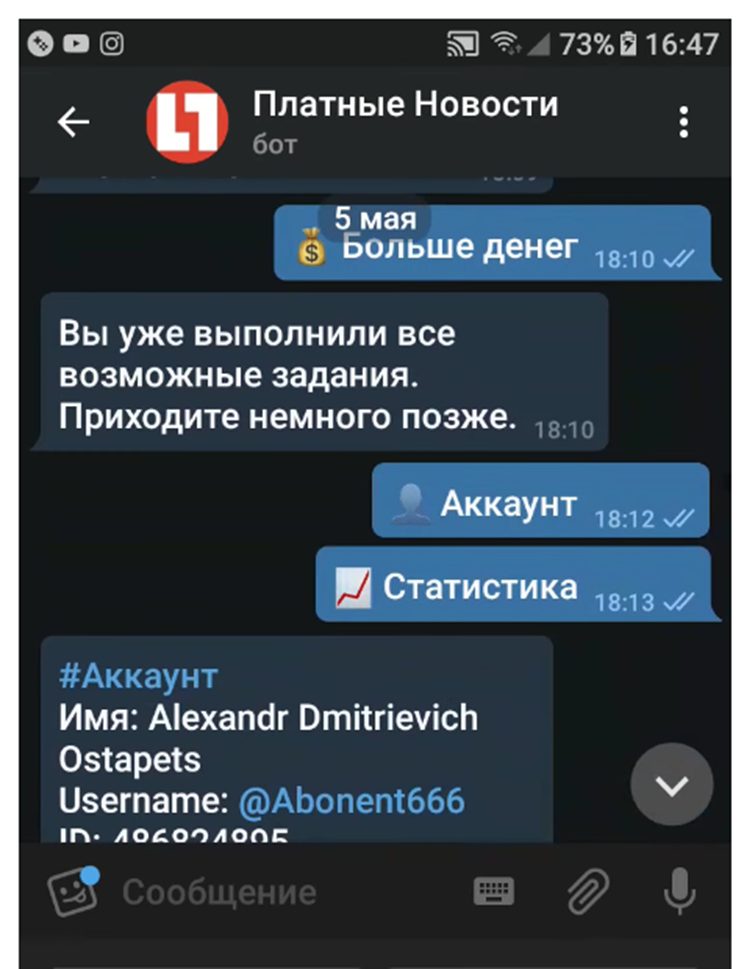Show the bot keyboard buttons
Image resolution: width=744 pixels, height=969 pixels.
coord(493,891)
